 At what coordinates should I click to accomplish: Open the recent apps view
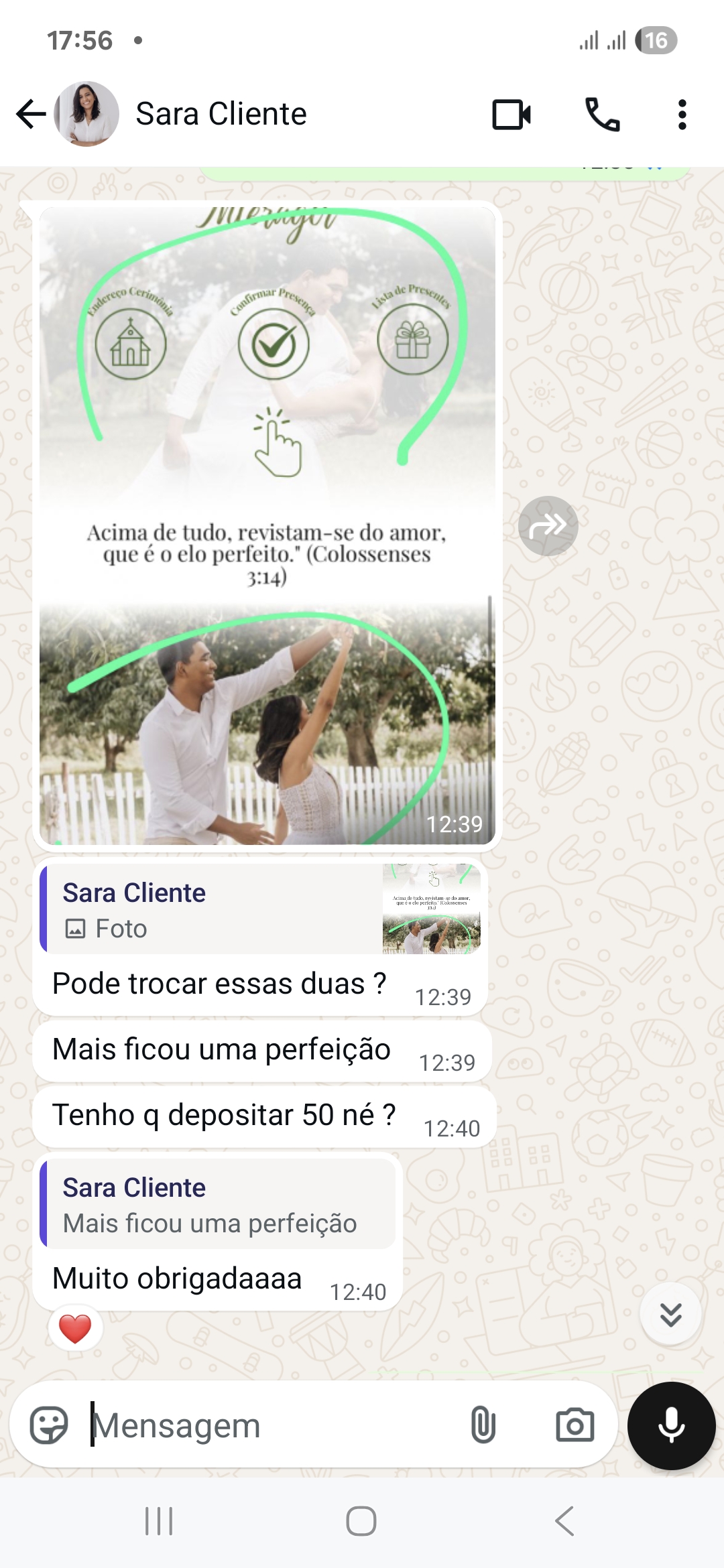[x=159, y=1521]
